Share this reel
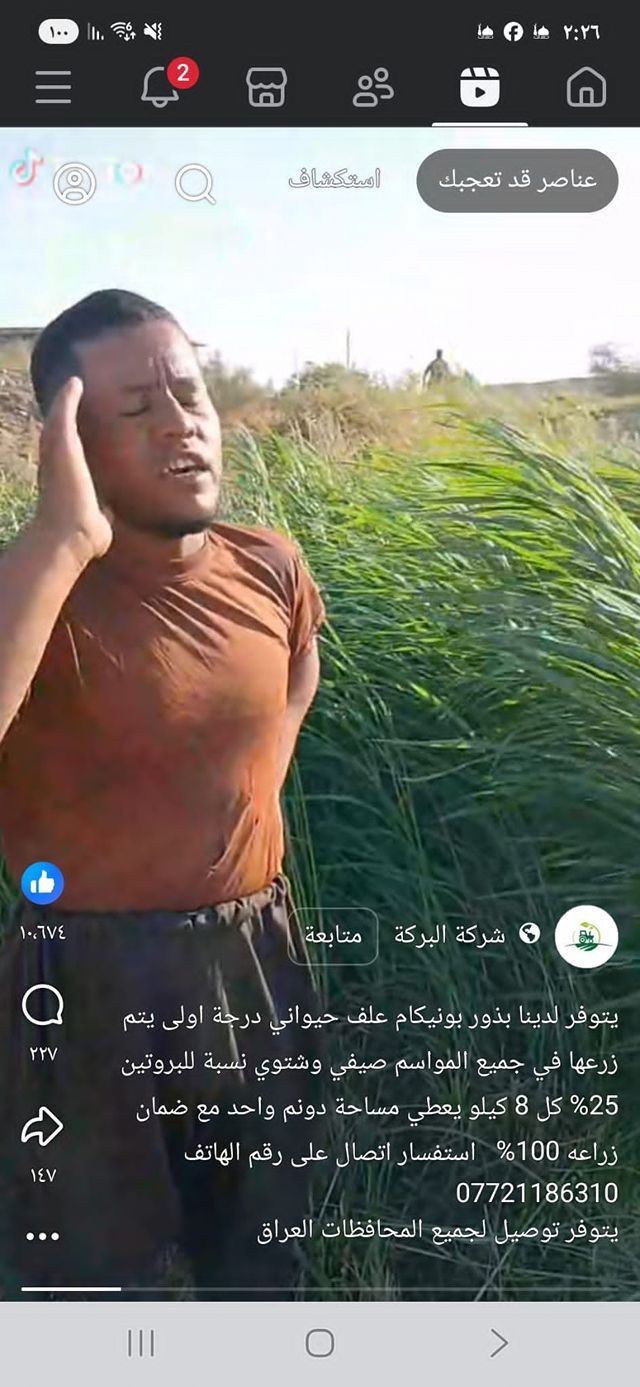This screenshot has height=1387, width=640. (42, 1128)
